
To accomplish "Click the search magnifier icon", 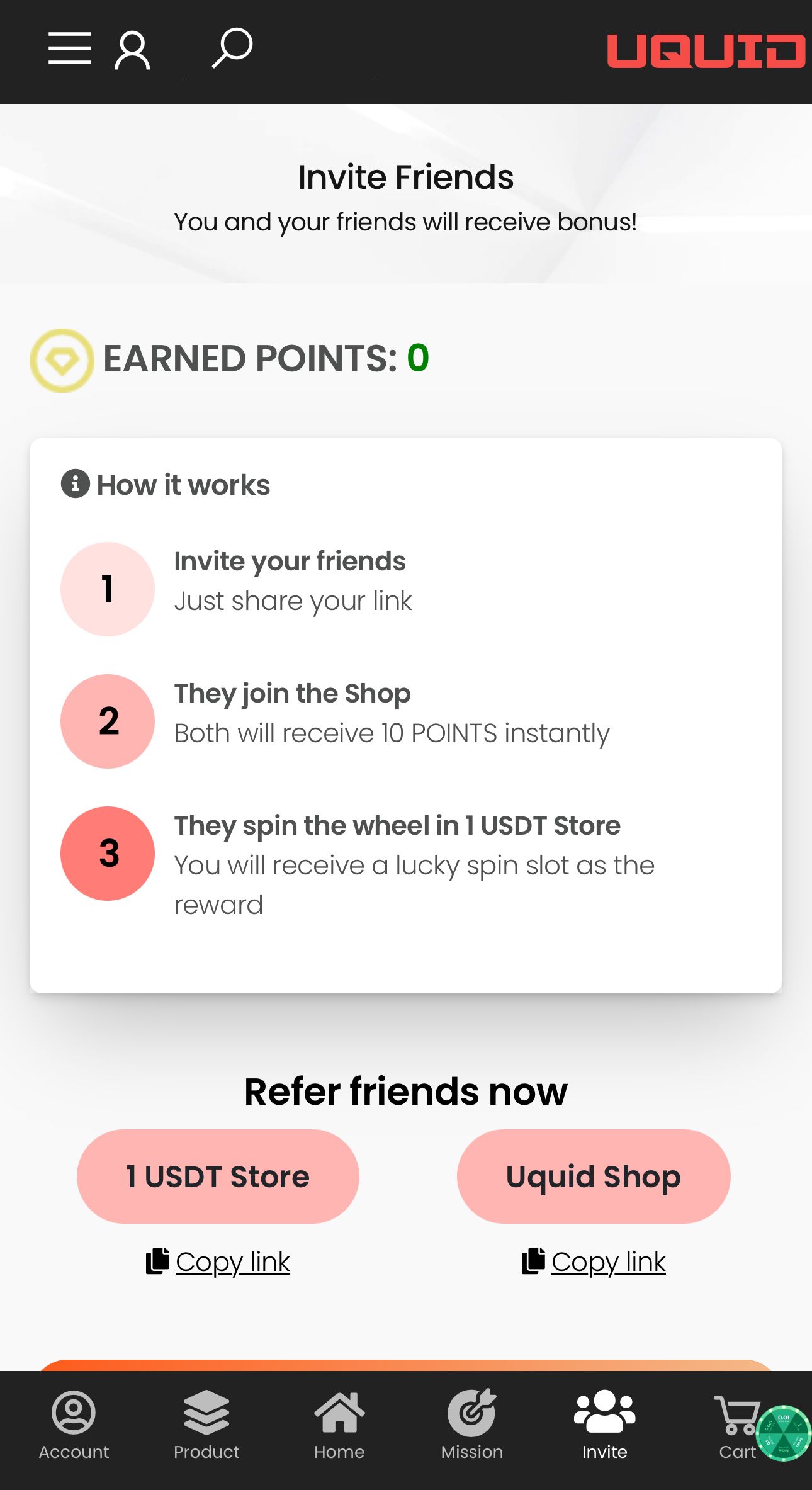I will 230,47.
